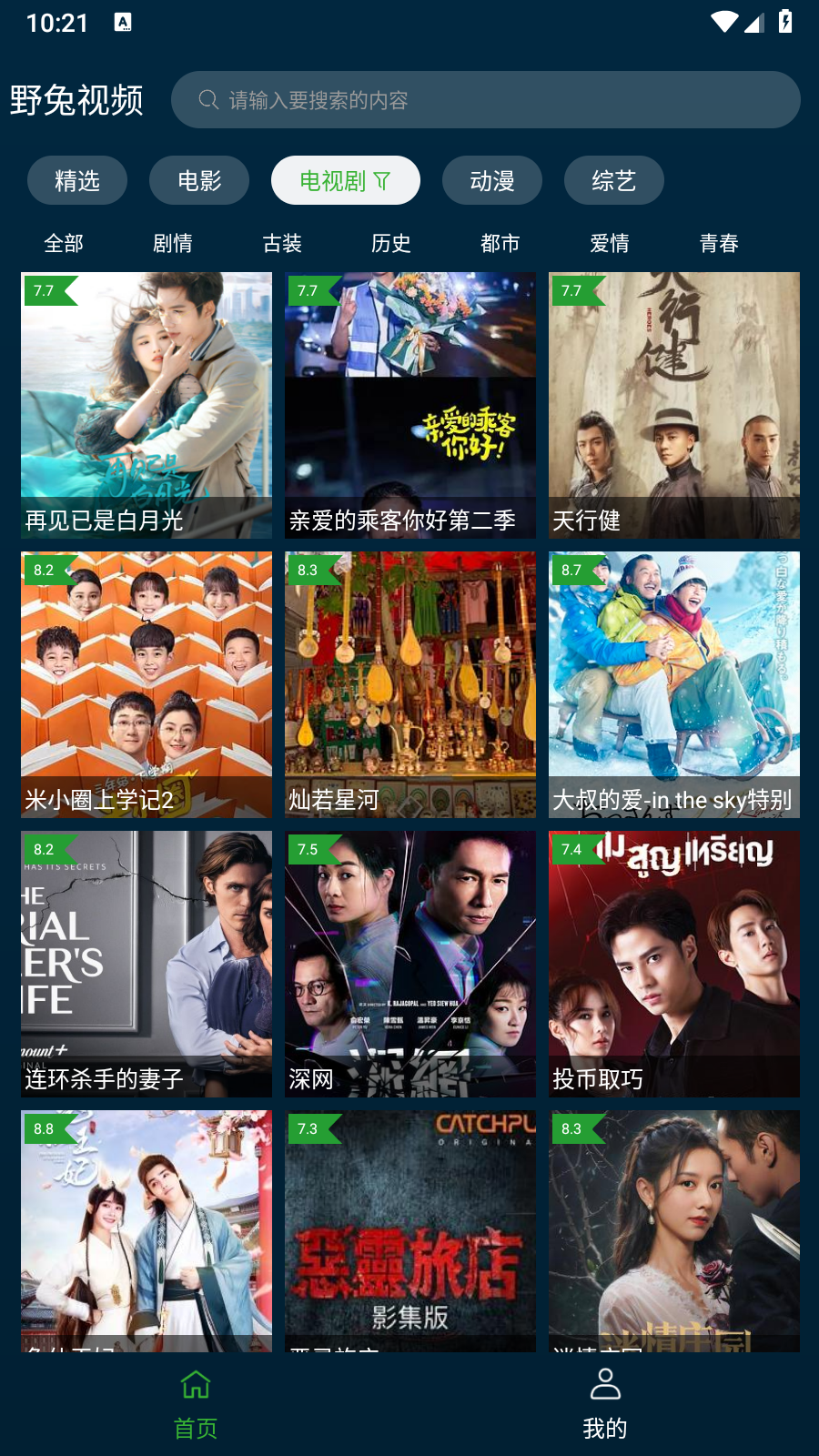819x1456 pixels.
Task: Switch to the 精选 category
Action: 77,181
